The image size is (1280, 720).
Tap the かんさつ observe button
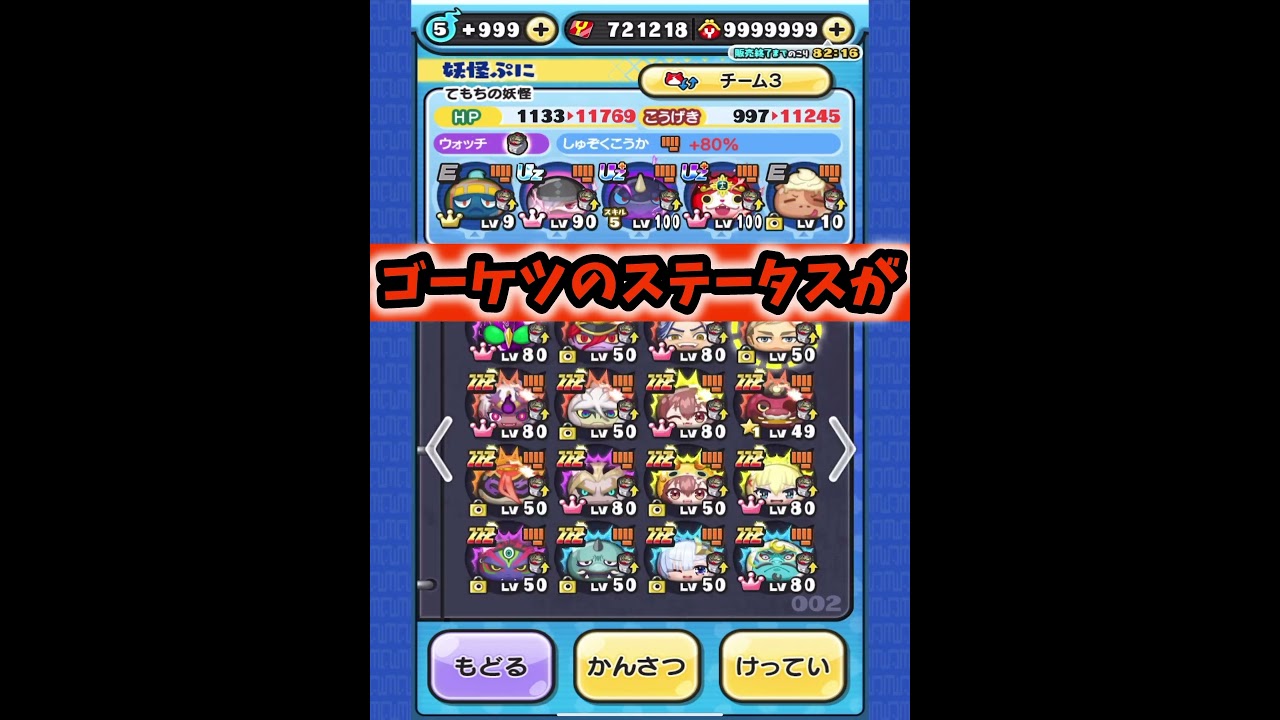(637, 667)
